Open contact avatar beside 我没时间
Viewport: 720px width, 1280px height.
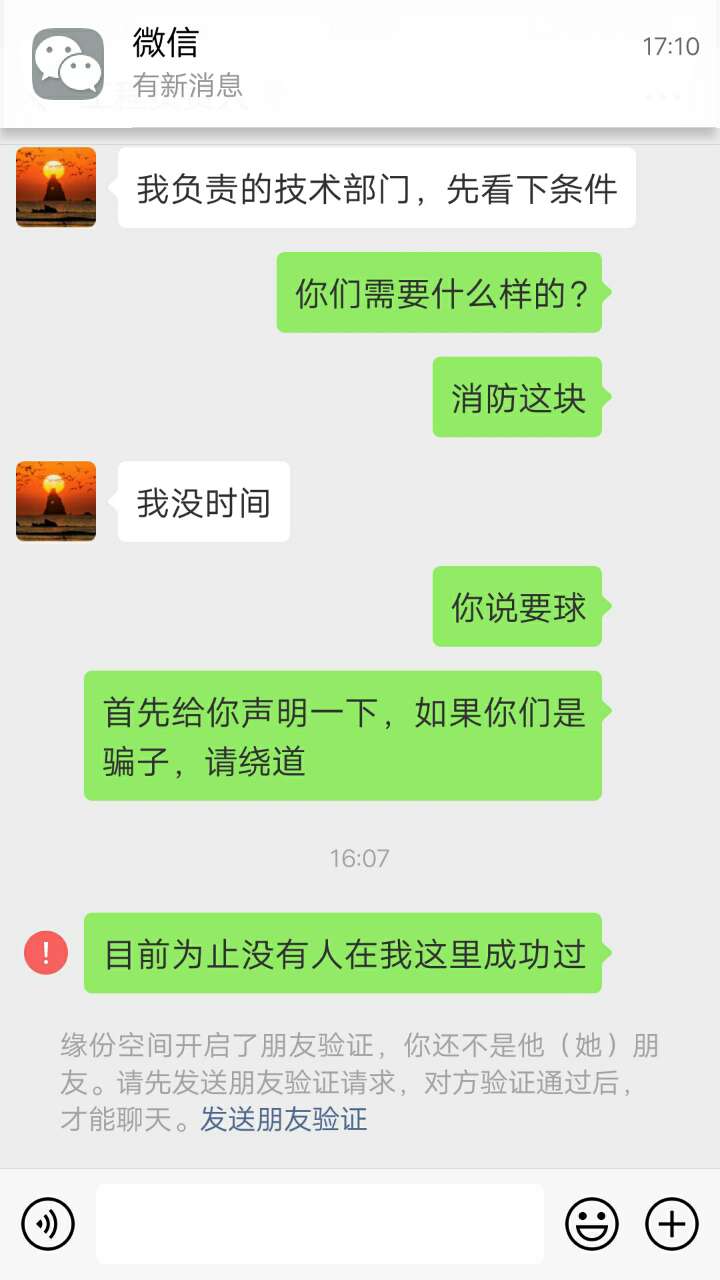click(x=56, y=501)
